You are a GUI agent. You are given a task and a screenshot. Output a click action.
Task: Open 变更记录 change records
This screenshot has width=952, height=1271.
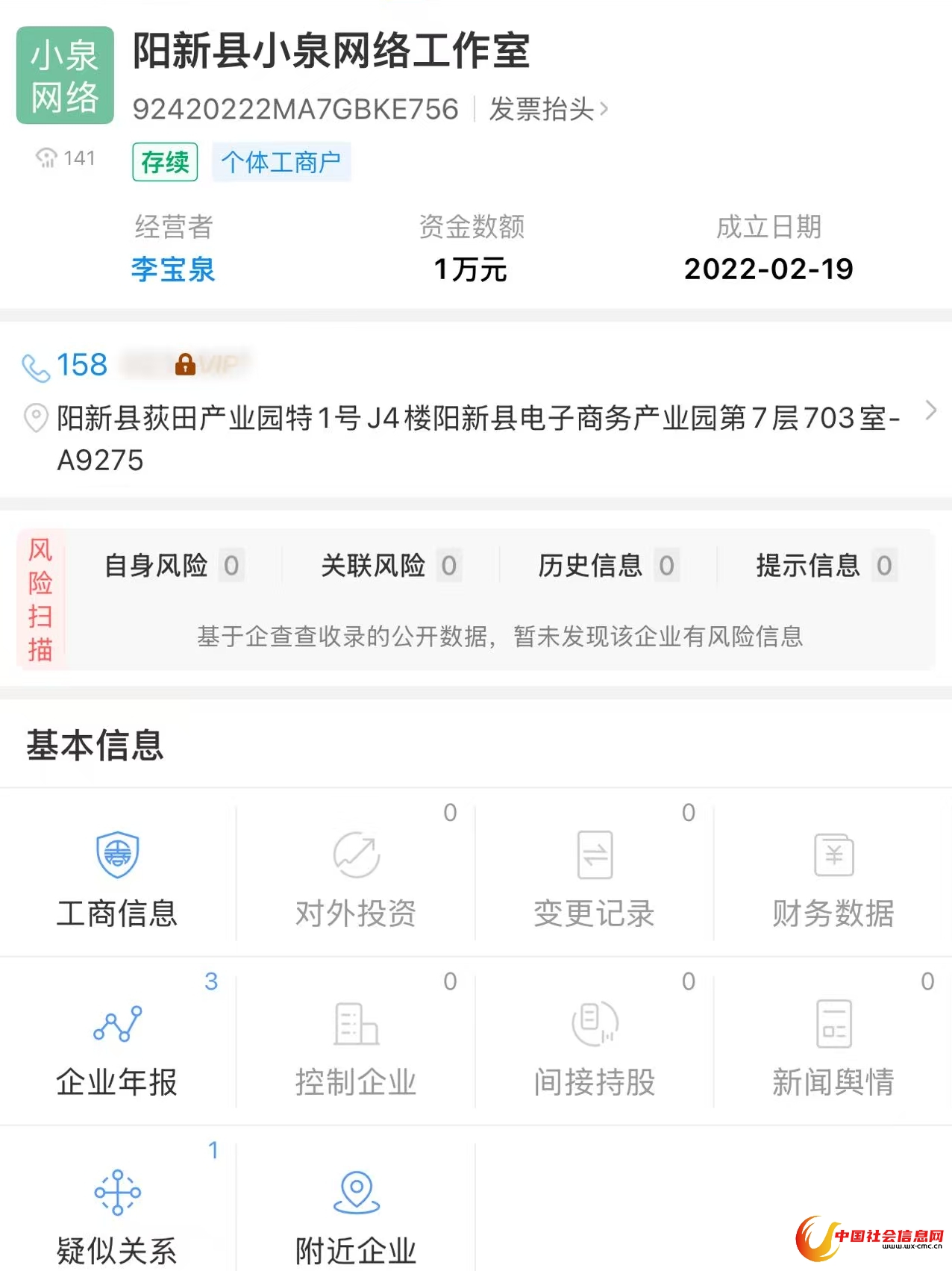[595, 878]
